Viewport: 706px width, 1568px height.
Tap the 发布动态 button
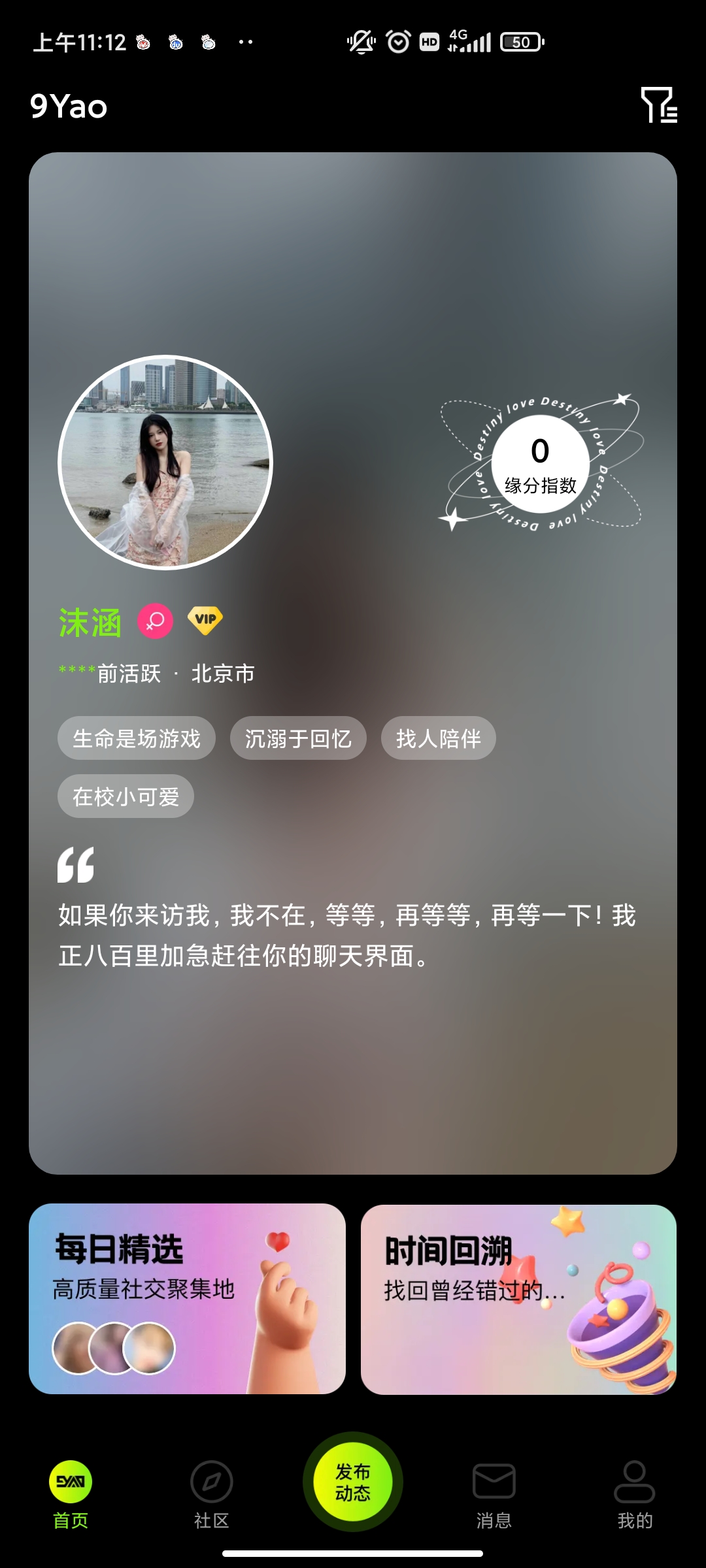[353, 1482]
